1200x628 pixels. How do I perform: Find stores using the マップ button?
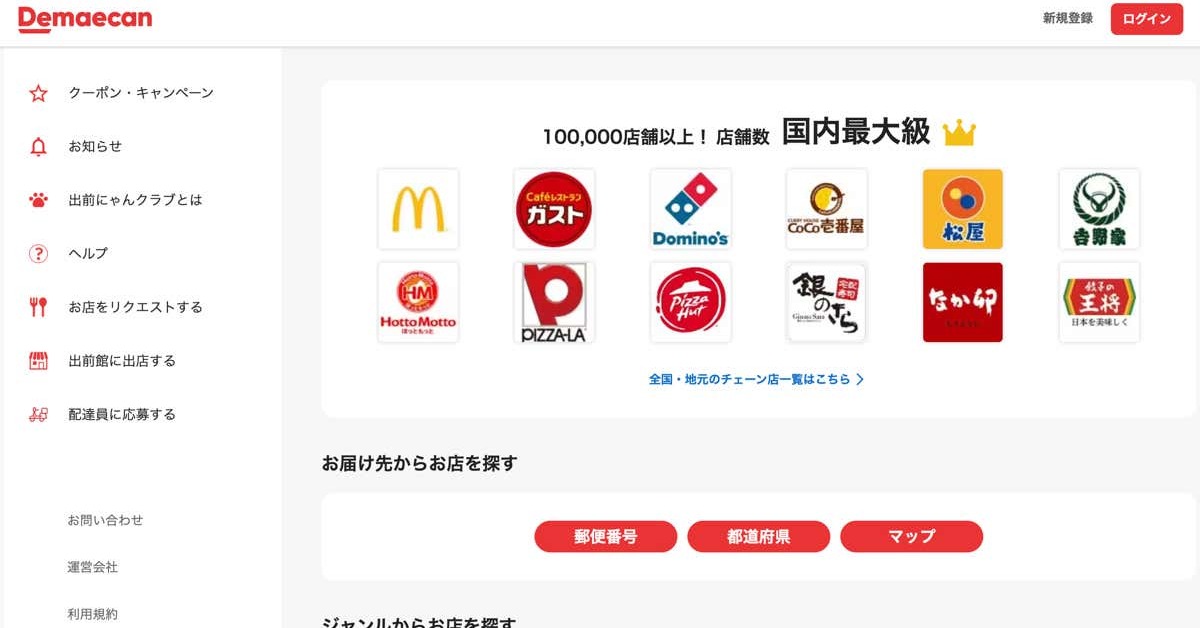pyautogui.click(x=911, y=537)
